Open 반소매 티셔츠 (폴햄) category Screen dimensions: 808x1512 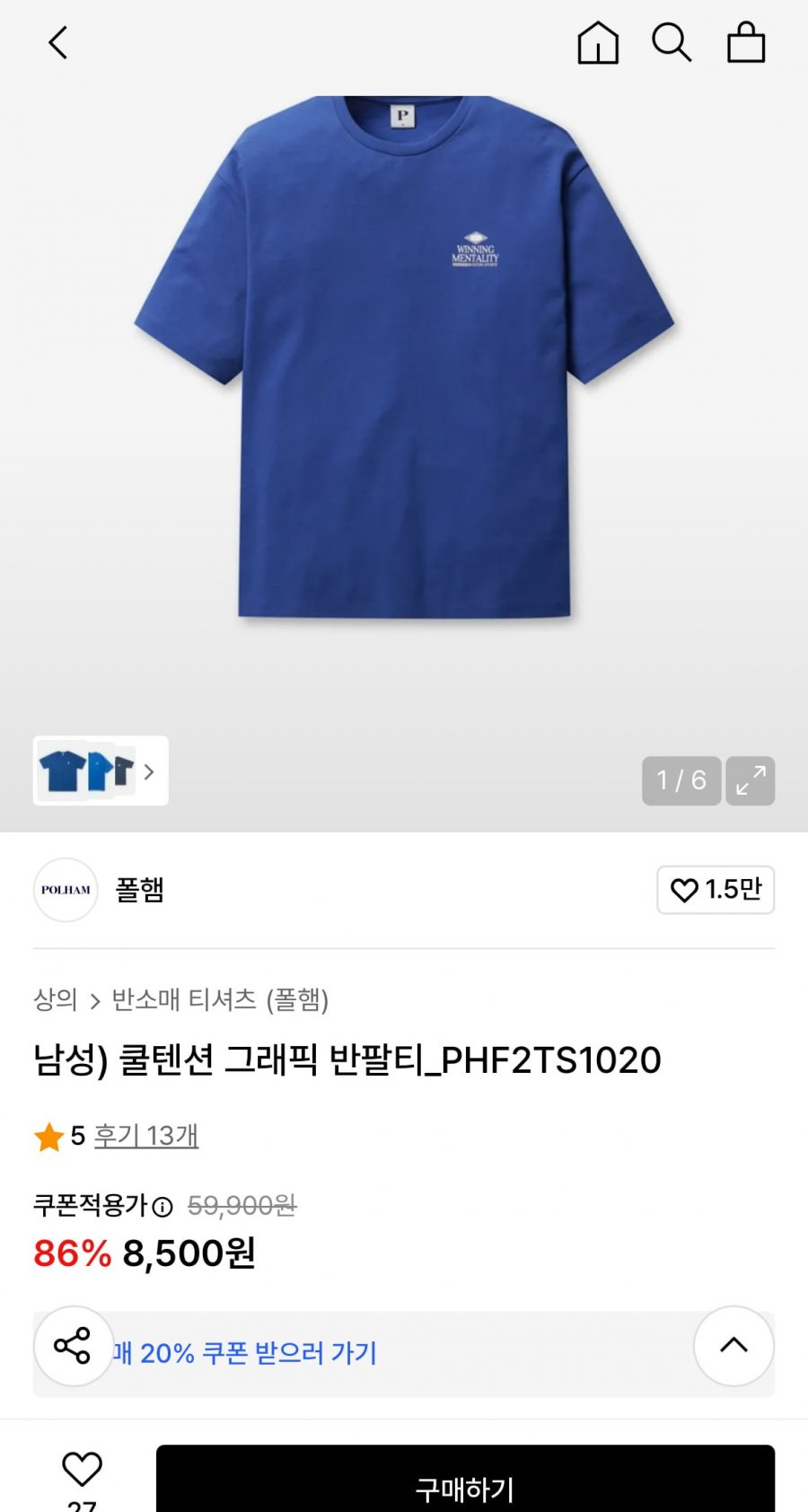[220, 999]
